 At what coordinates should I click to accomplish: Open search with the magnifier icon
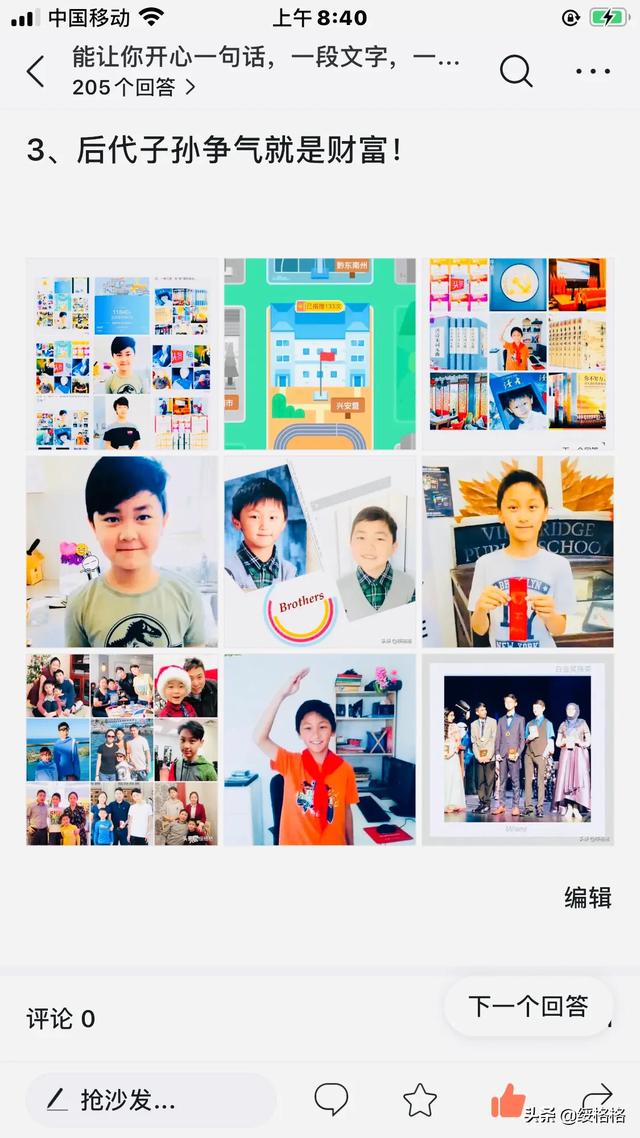tap(516, 71)
